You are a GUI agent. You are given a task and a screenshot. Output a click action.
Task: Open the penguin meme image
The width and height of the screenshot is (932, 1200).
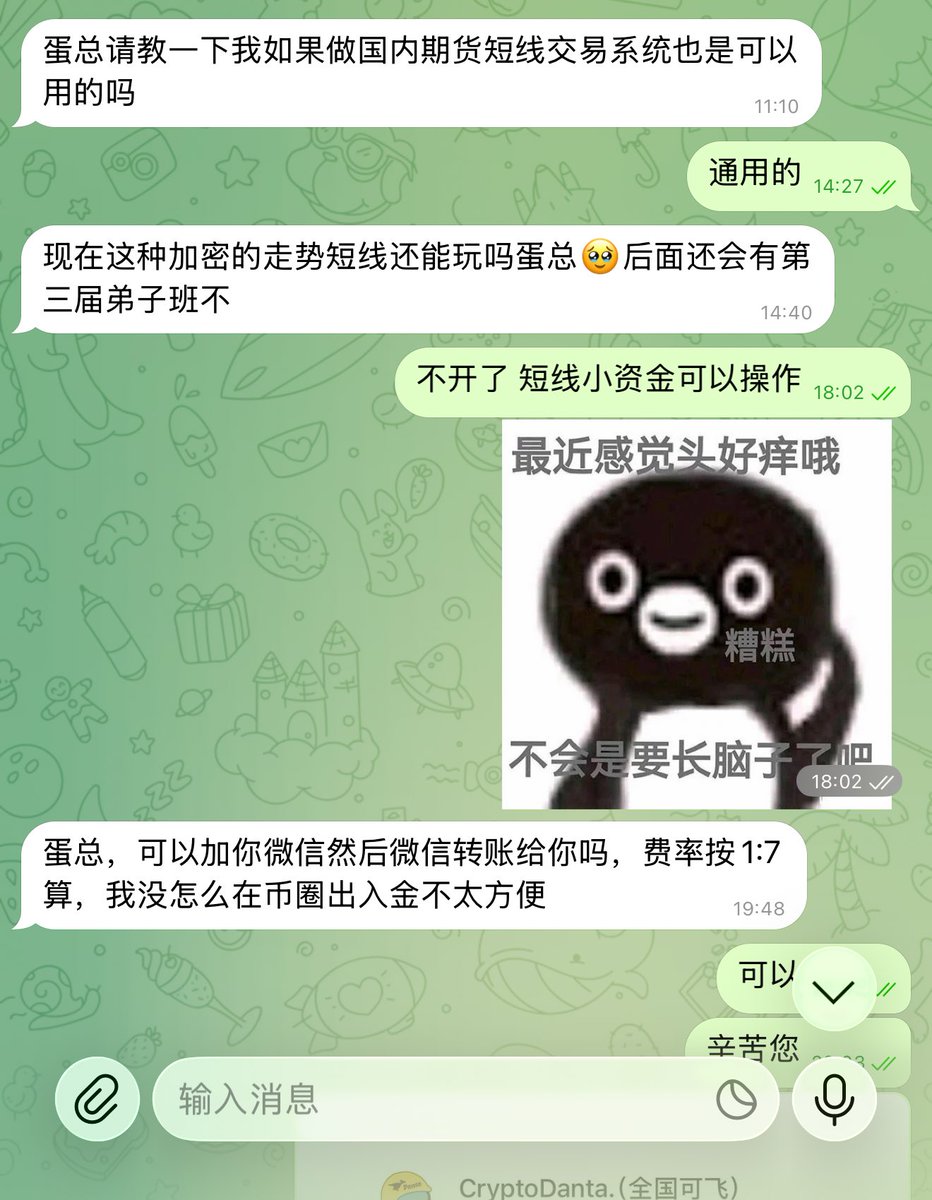(696, 613)
